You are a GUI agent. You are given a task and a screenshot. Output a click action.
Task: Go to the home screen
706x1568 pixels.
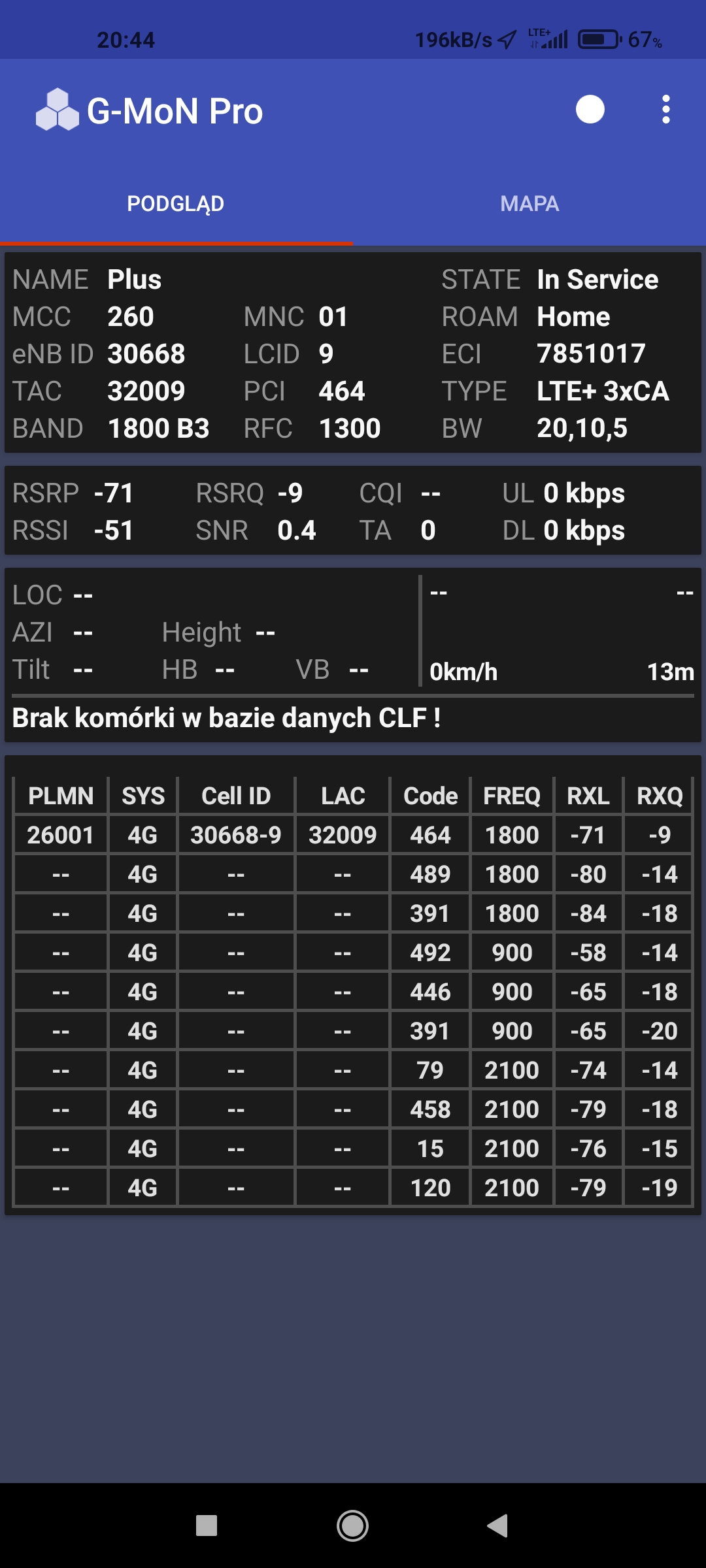point(352,1526)
